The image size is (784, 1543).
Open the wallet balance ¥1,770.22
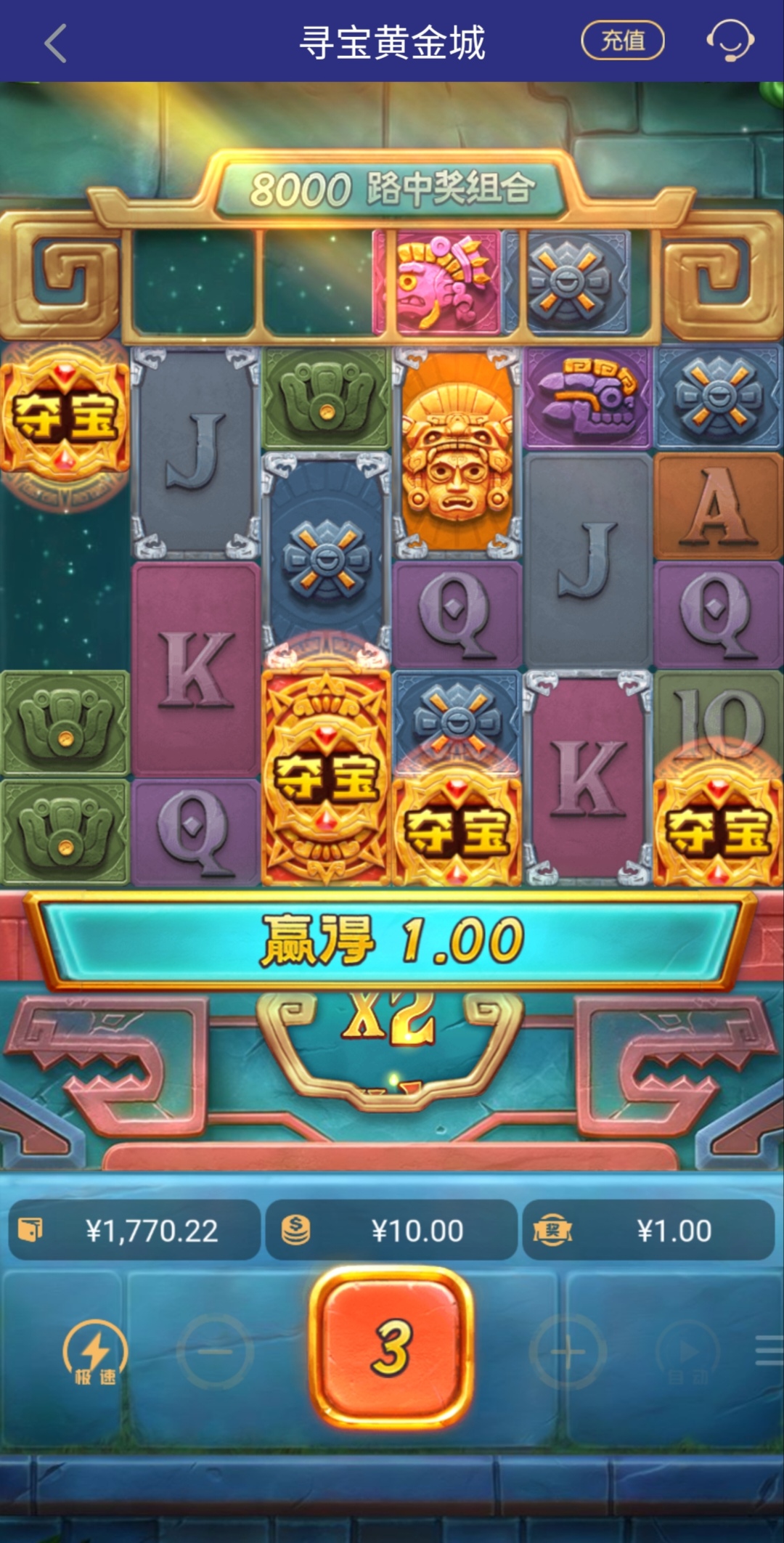[134, 1231]
